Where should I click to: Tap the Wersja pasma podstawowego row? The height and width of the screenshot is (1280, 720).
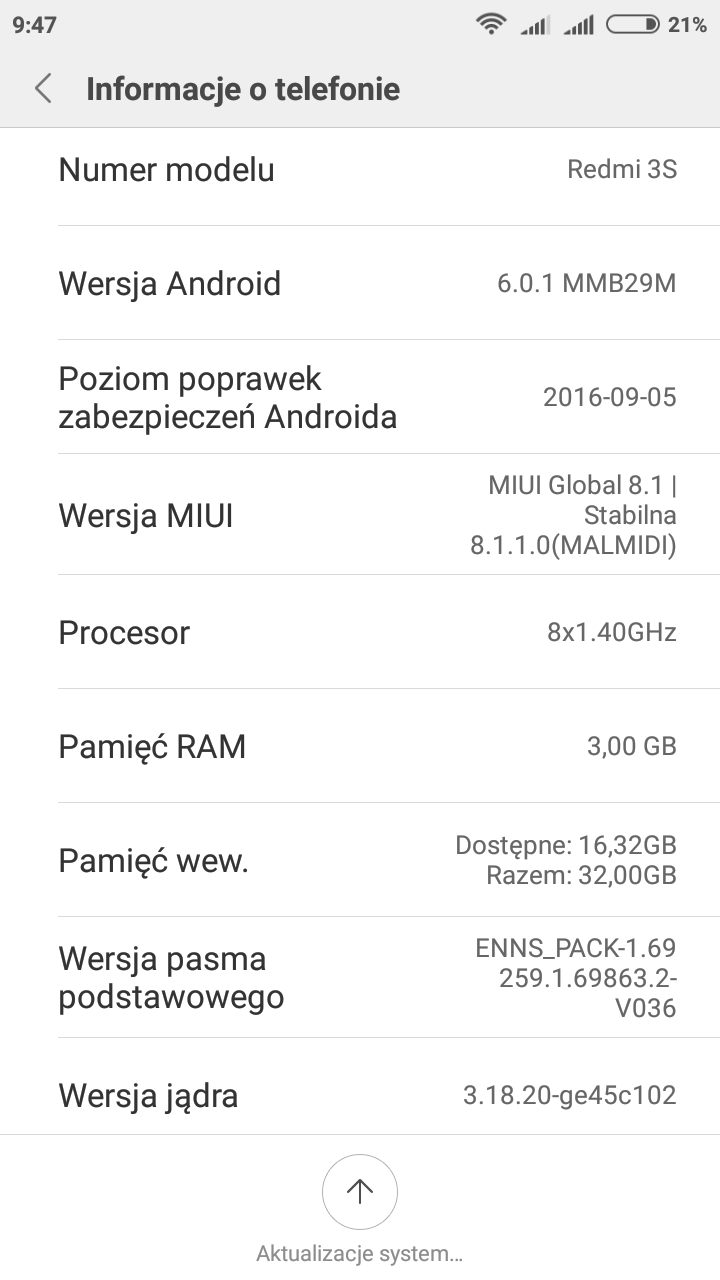[360, 978]
